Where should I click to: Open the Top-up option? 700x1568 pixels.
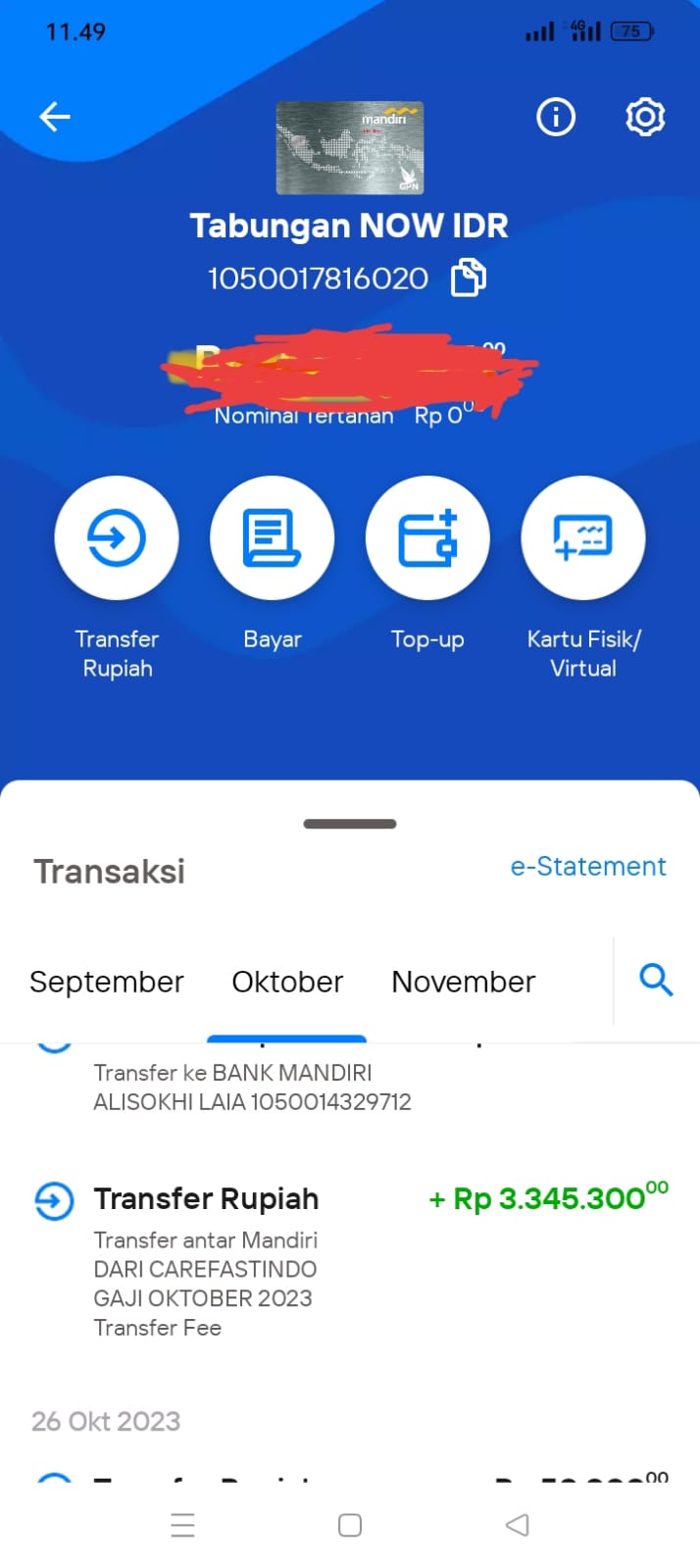coord(427,537)
